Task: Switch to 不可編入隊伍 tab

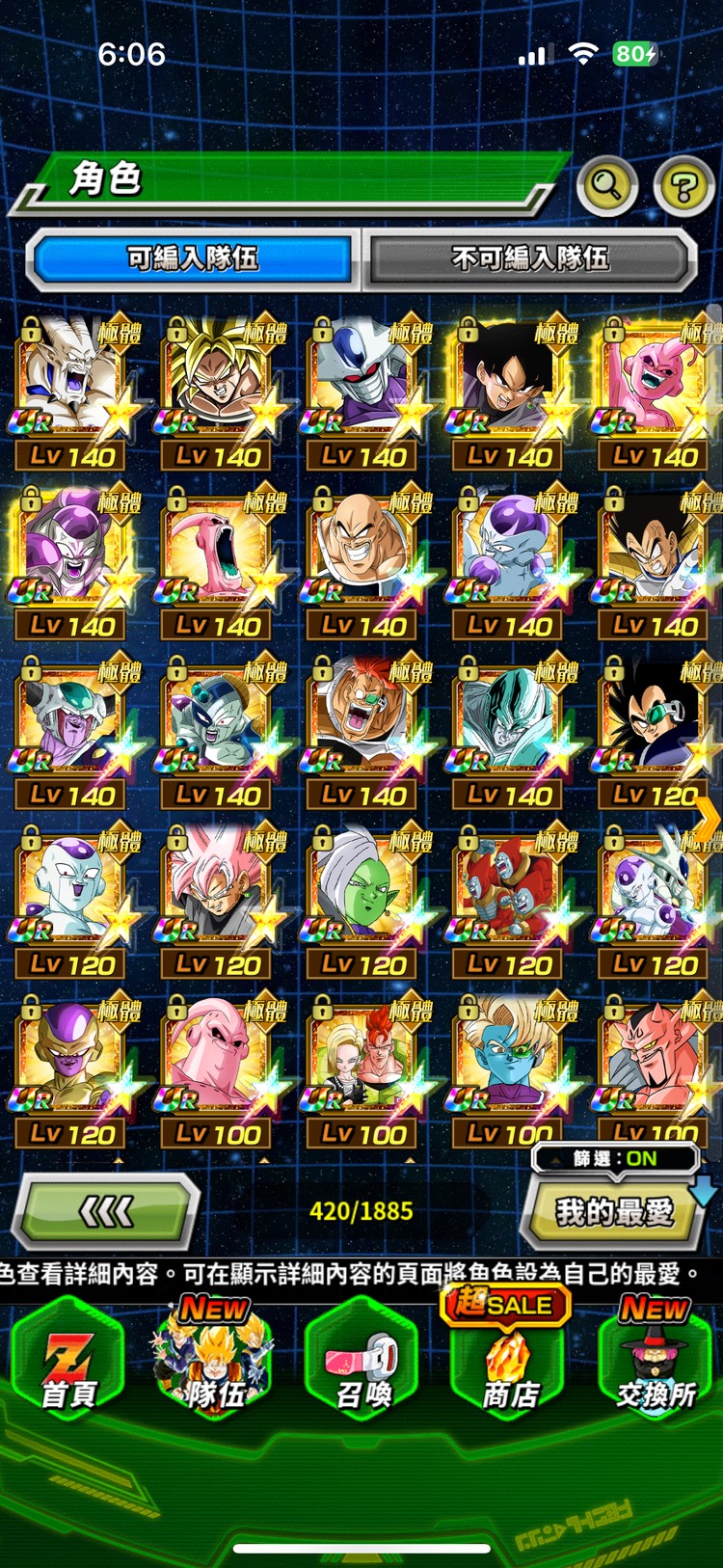Action: click(529, 258)
